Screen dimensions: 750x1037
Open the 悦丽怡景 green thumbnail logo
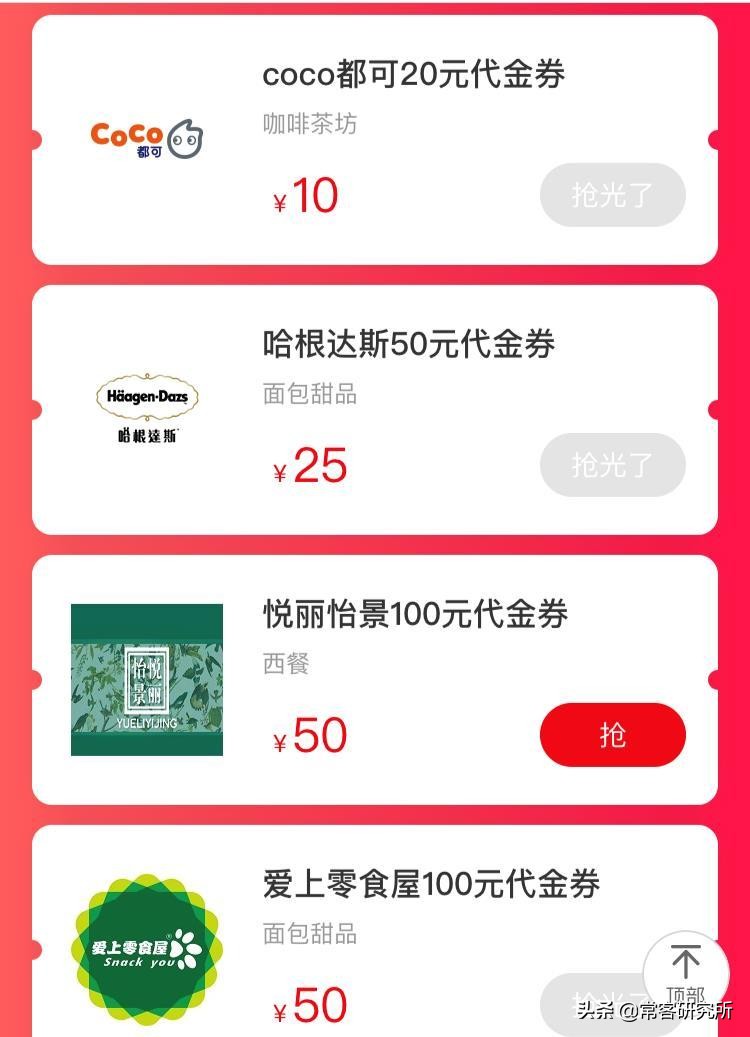145,678
